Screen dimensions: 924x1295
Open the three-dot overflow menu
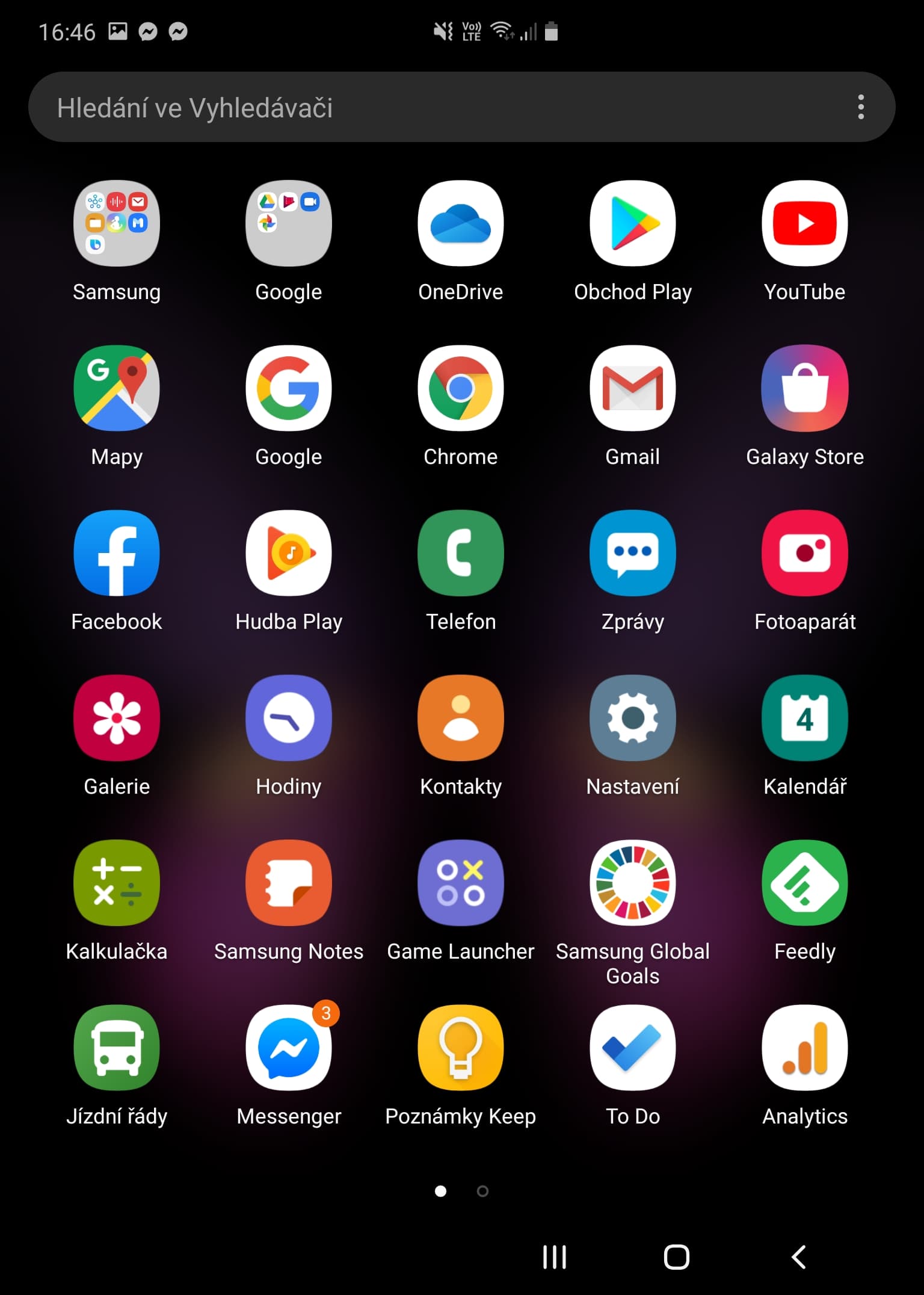tap(861, 107)
